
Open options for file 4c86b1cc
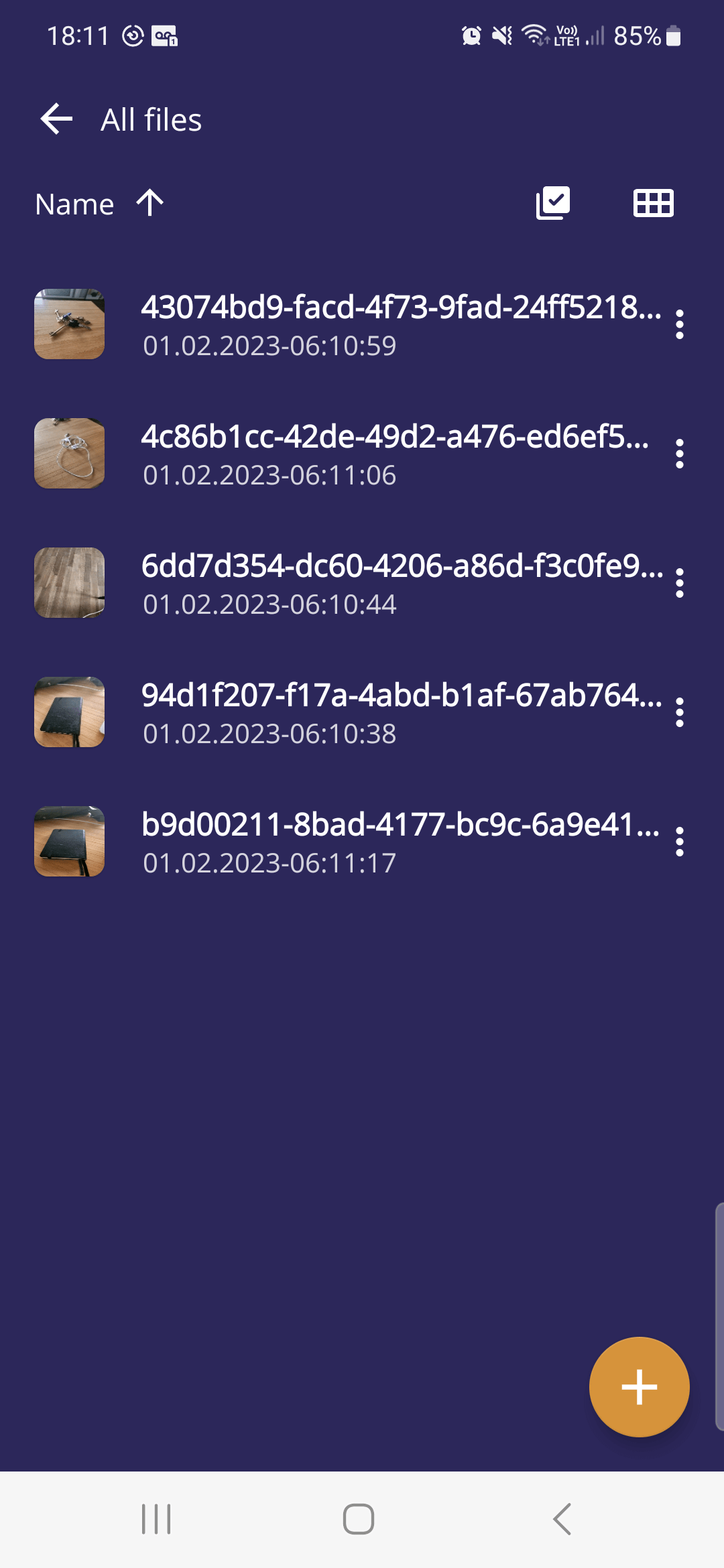click(x=680, y=454)
